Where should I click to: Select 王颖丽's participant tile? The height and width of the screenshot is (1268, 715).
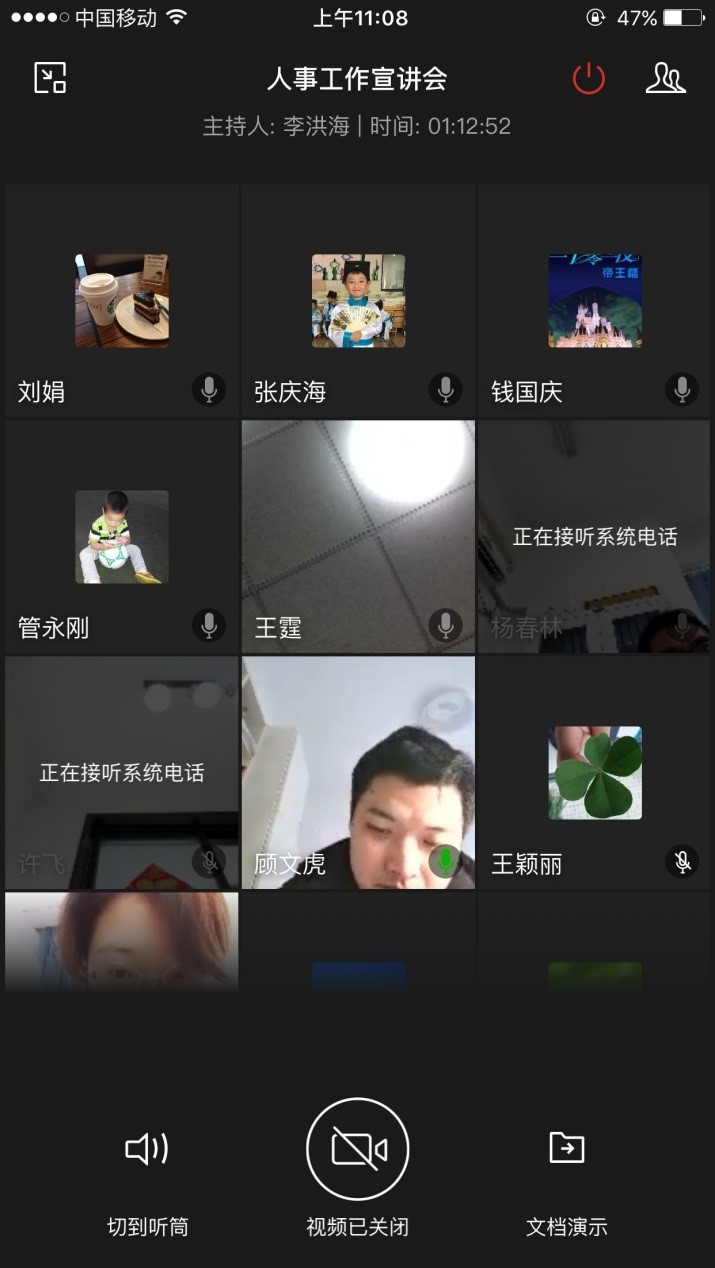point(594,773)
